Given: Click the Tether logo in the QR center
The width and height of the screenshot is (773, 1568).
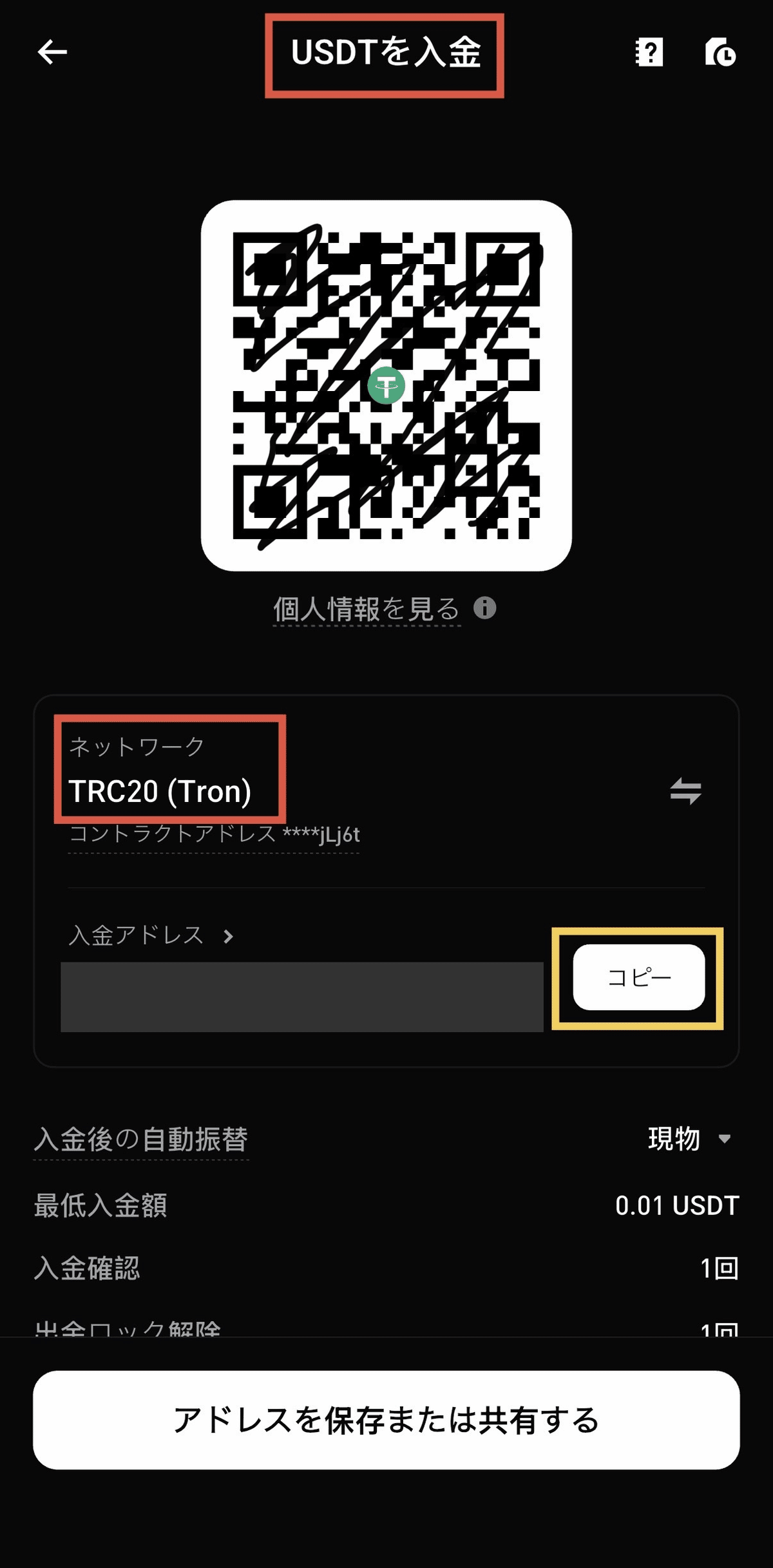Looking at the screenshot, I should pyautogui.click(x=386, y=385).
